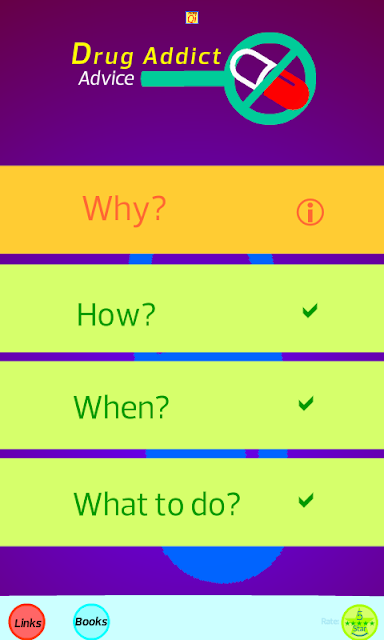Open the Books button
The height and width of the screenshot is (640, 384).
(91, 622)
